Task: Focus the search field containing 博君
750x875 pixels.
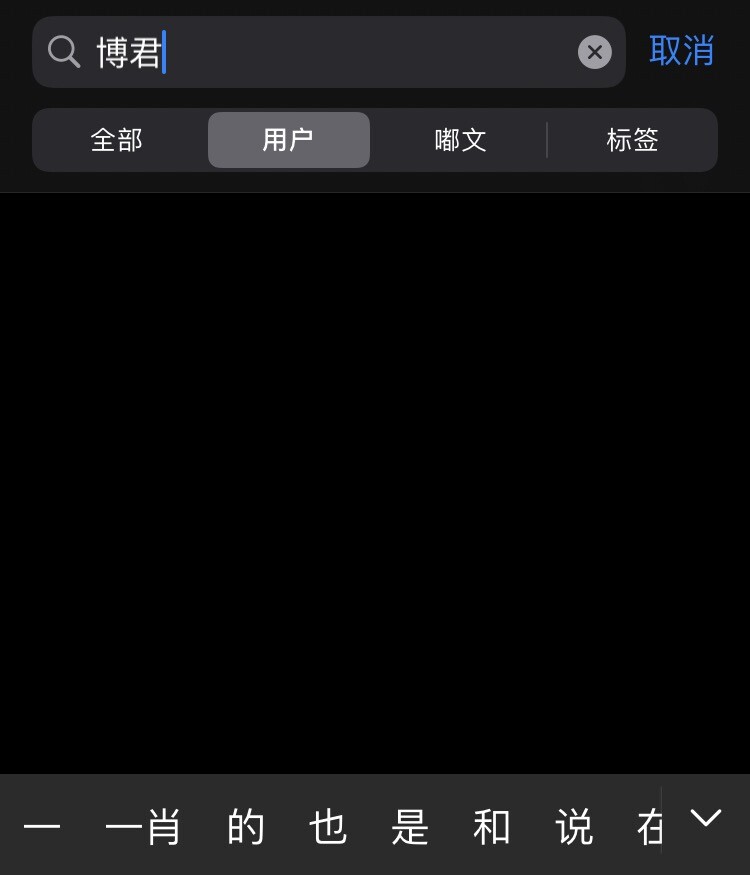Action: click(x=330, y=52)
